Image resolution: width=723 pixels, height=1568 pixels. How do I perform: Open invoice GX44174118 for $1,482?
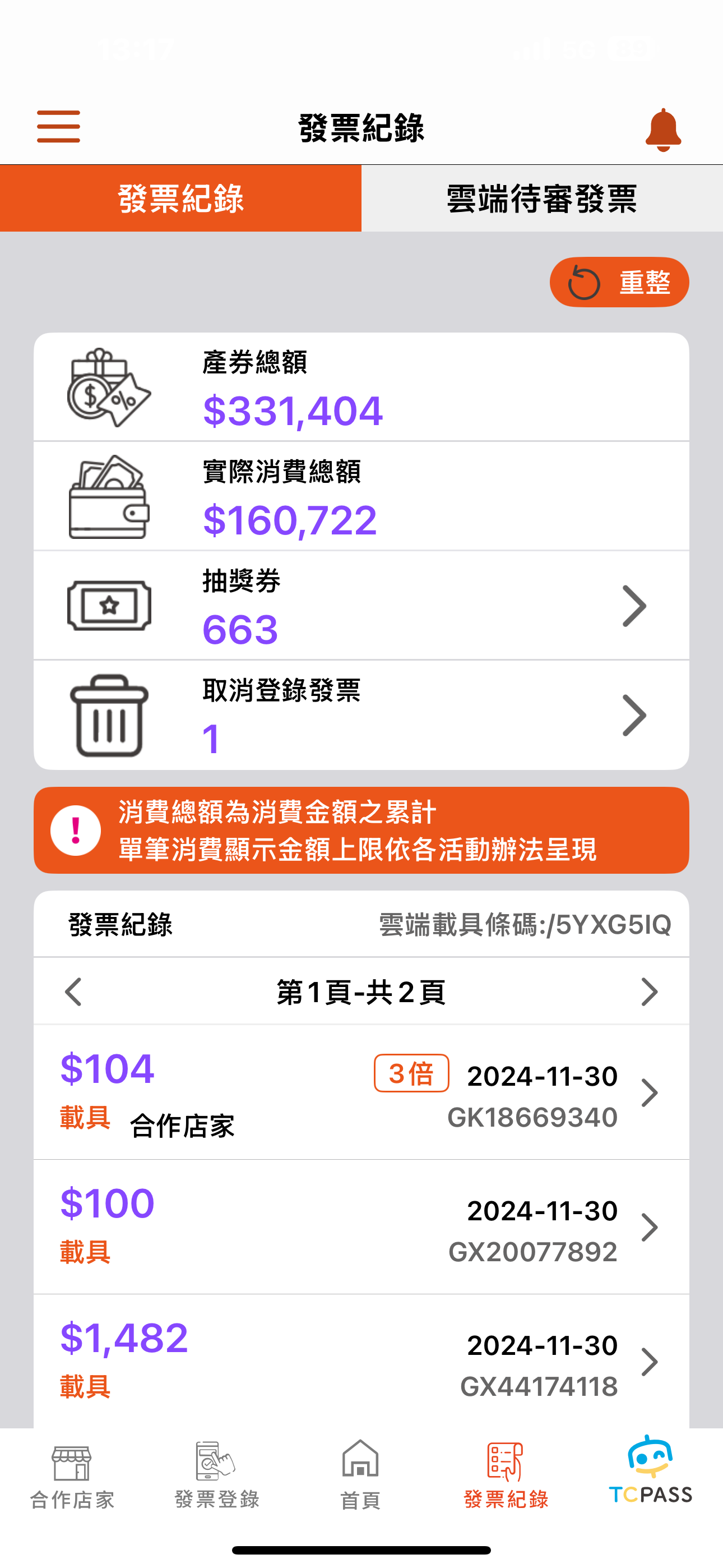pos(361,1362)
